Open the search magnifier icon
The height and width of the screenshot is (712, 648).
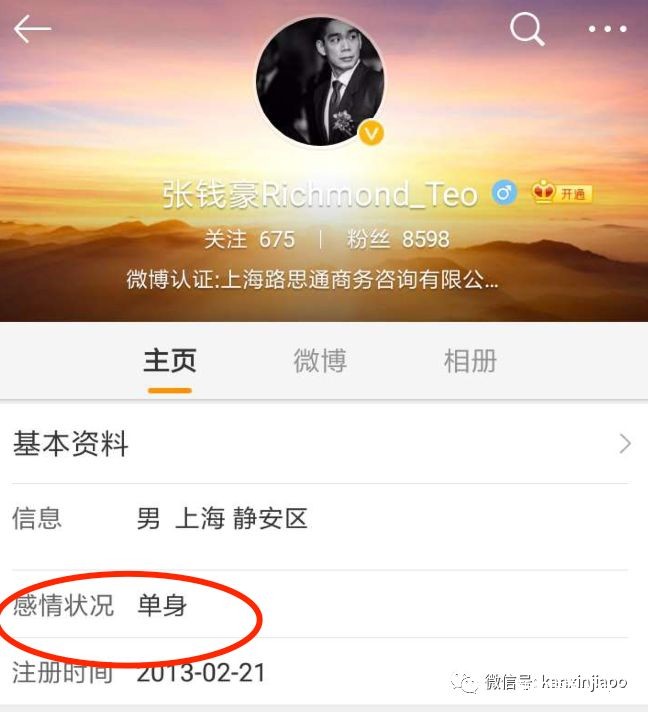coord(526,30)
